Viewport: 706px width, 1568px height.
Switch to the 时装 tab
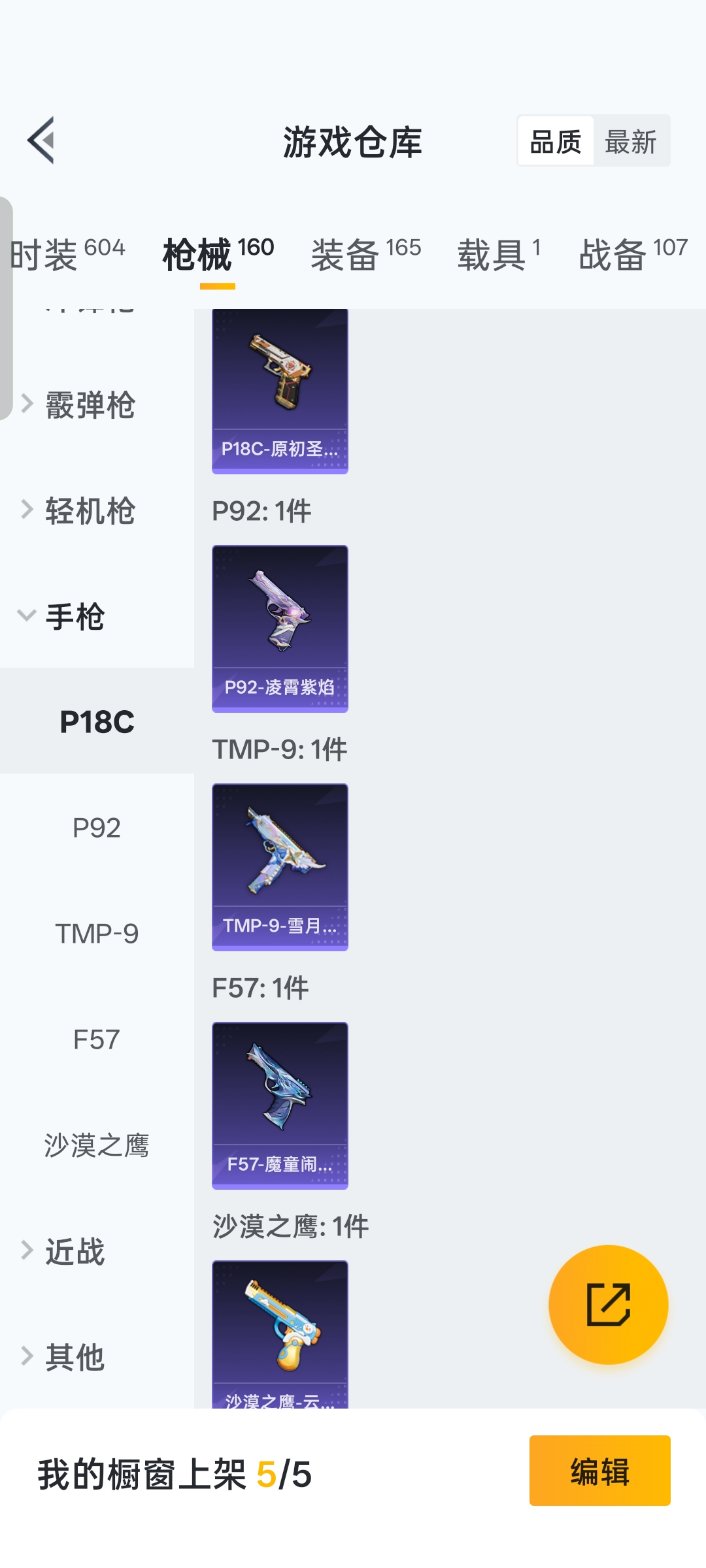(x=67, y=253)
